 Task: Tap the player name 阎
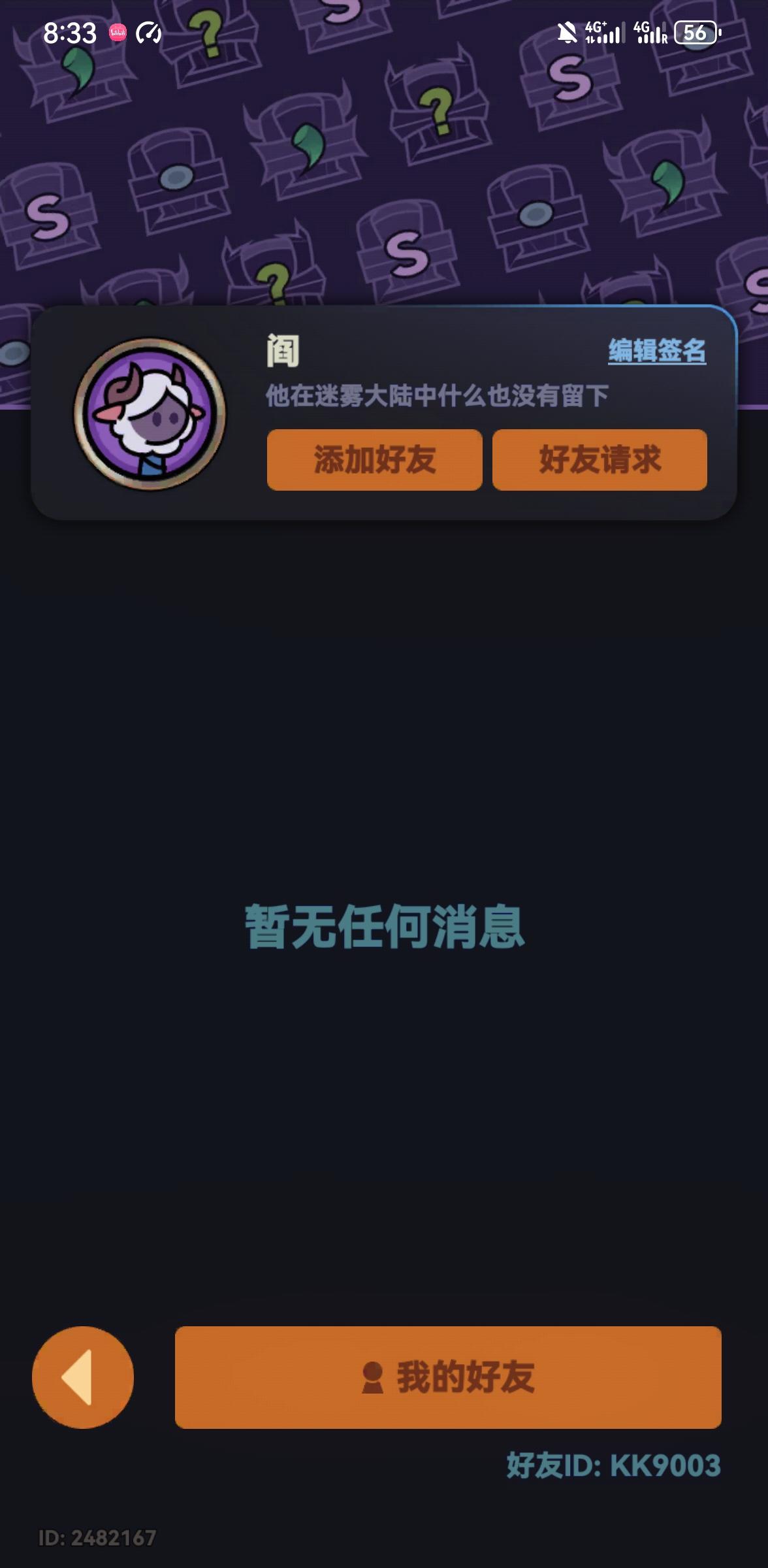click(283, 350)
